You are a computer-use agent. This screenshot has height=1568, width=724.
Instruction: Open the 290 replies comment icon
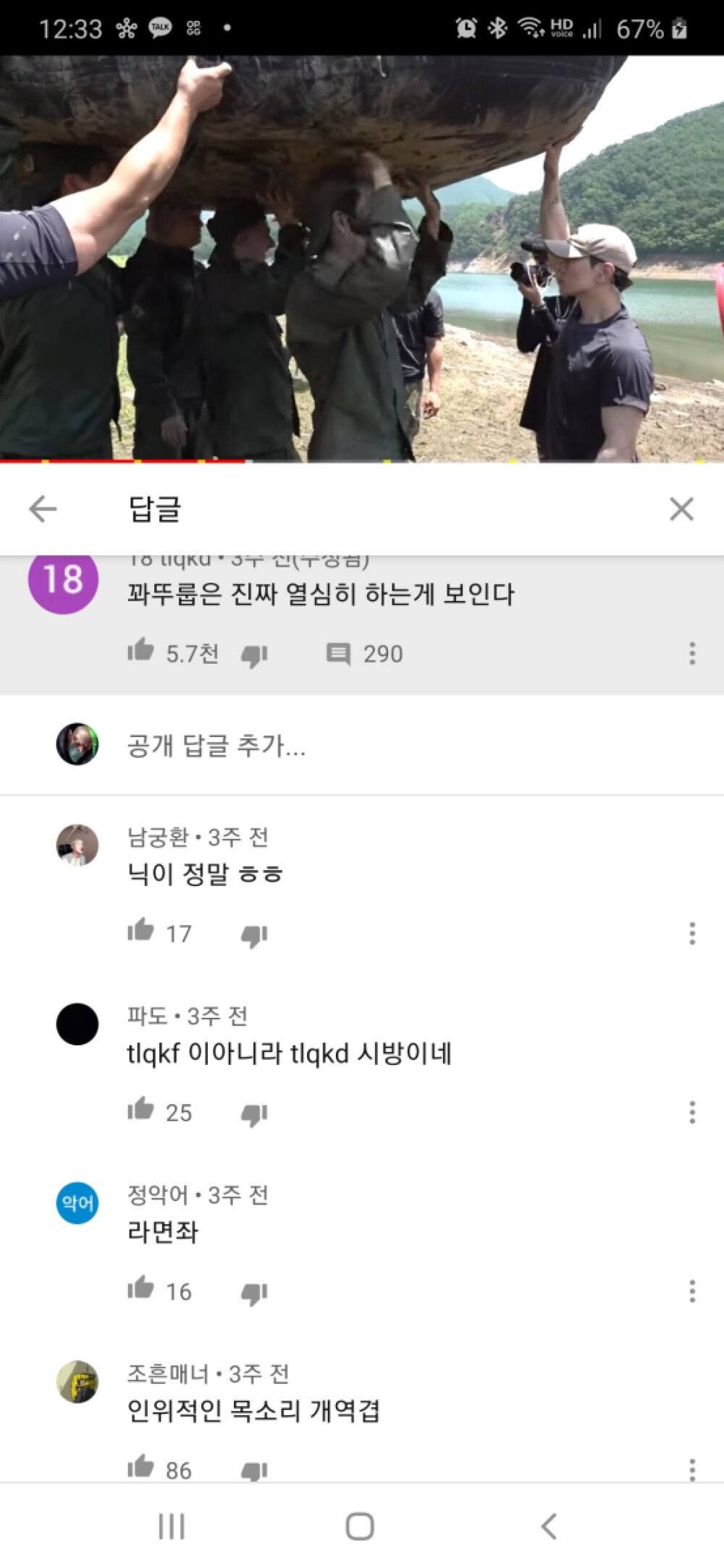click(x=340, y=654)
